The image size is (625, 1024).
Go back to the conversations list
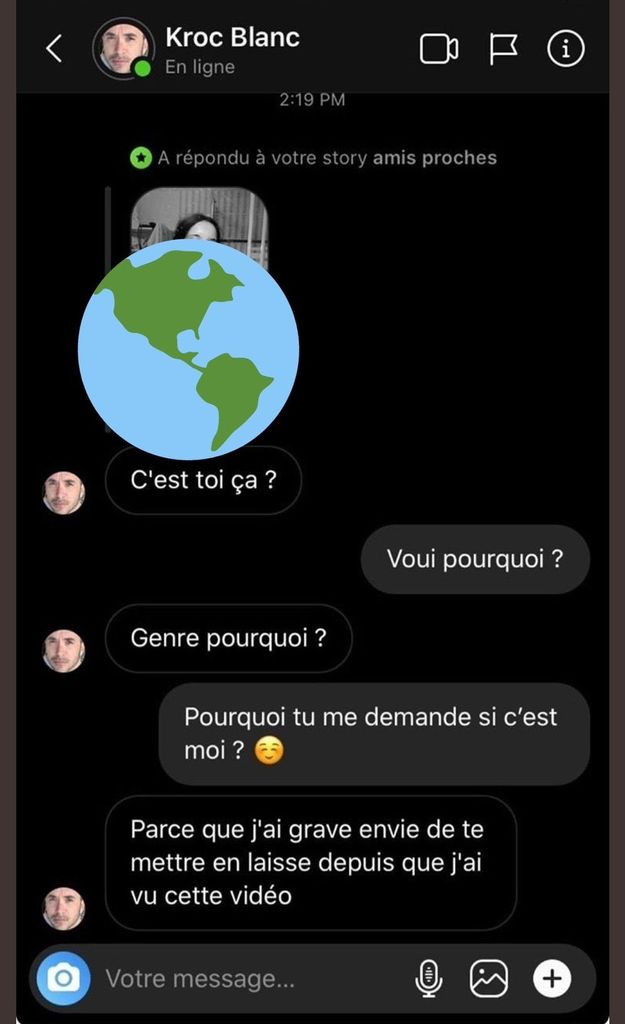point(54,48)
